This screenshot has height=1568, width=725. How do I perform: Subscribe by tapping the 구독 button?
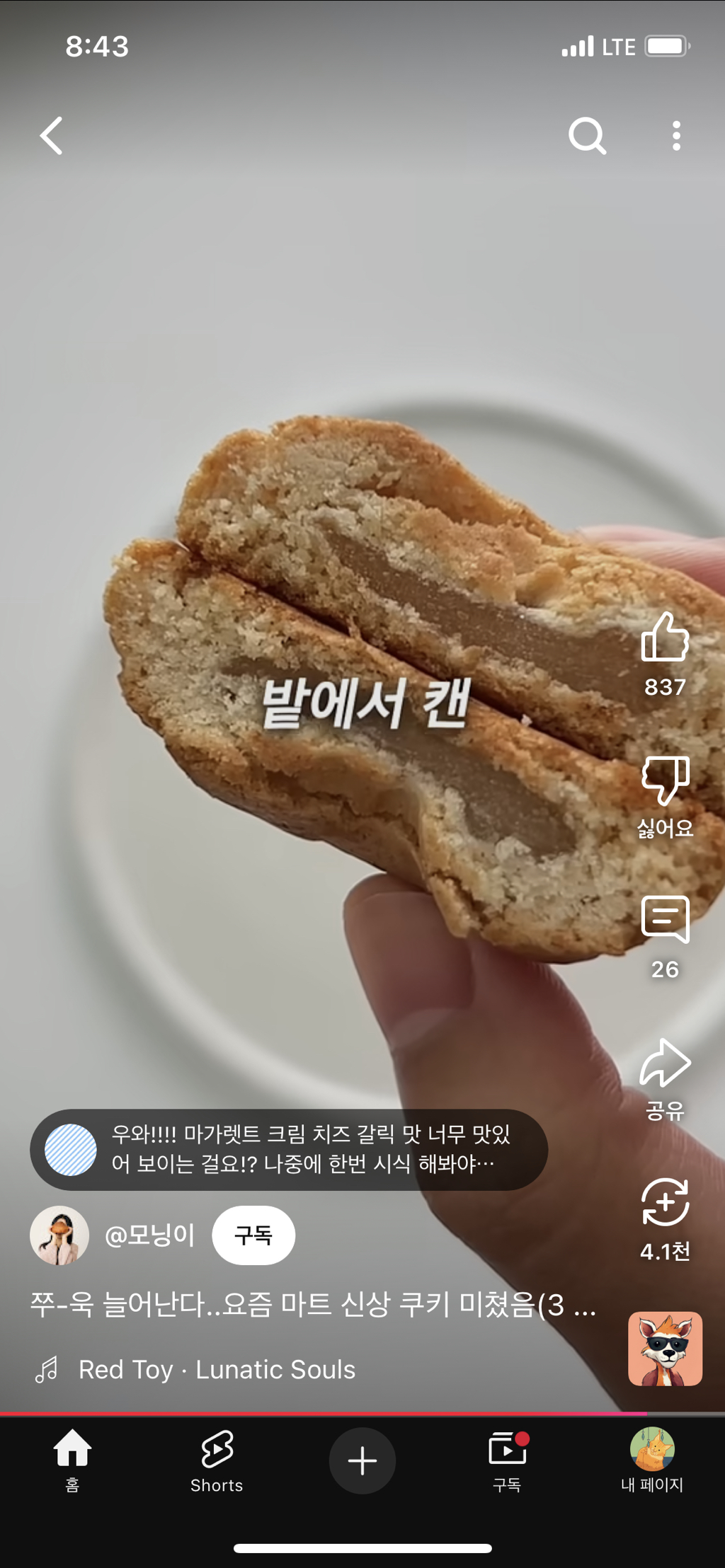tap(253, 1235)
